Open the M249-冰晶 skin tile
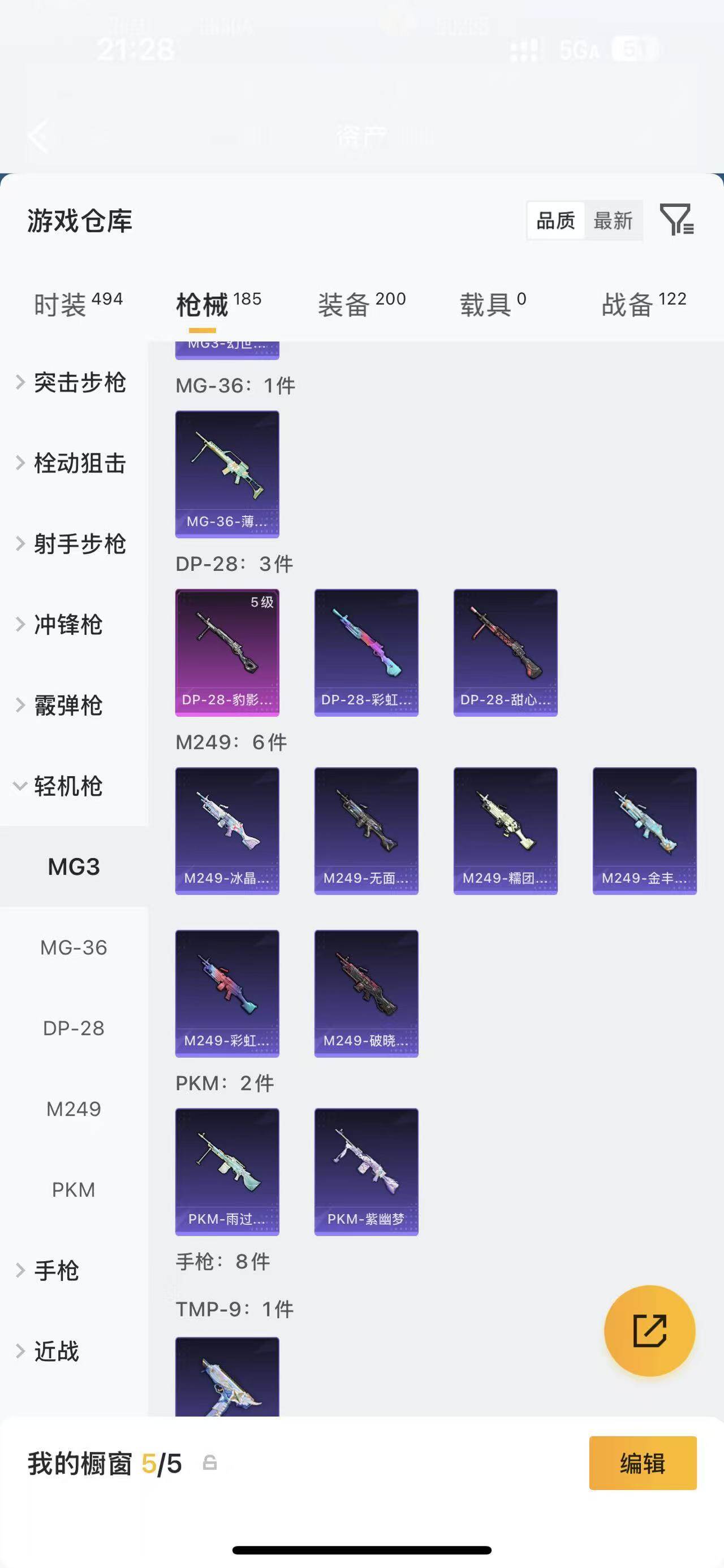Viewport: 724px width, 1568px height. pyautogui.click(x=227, y=830)
